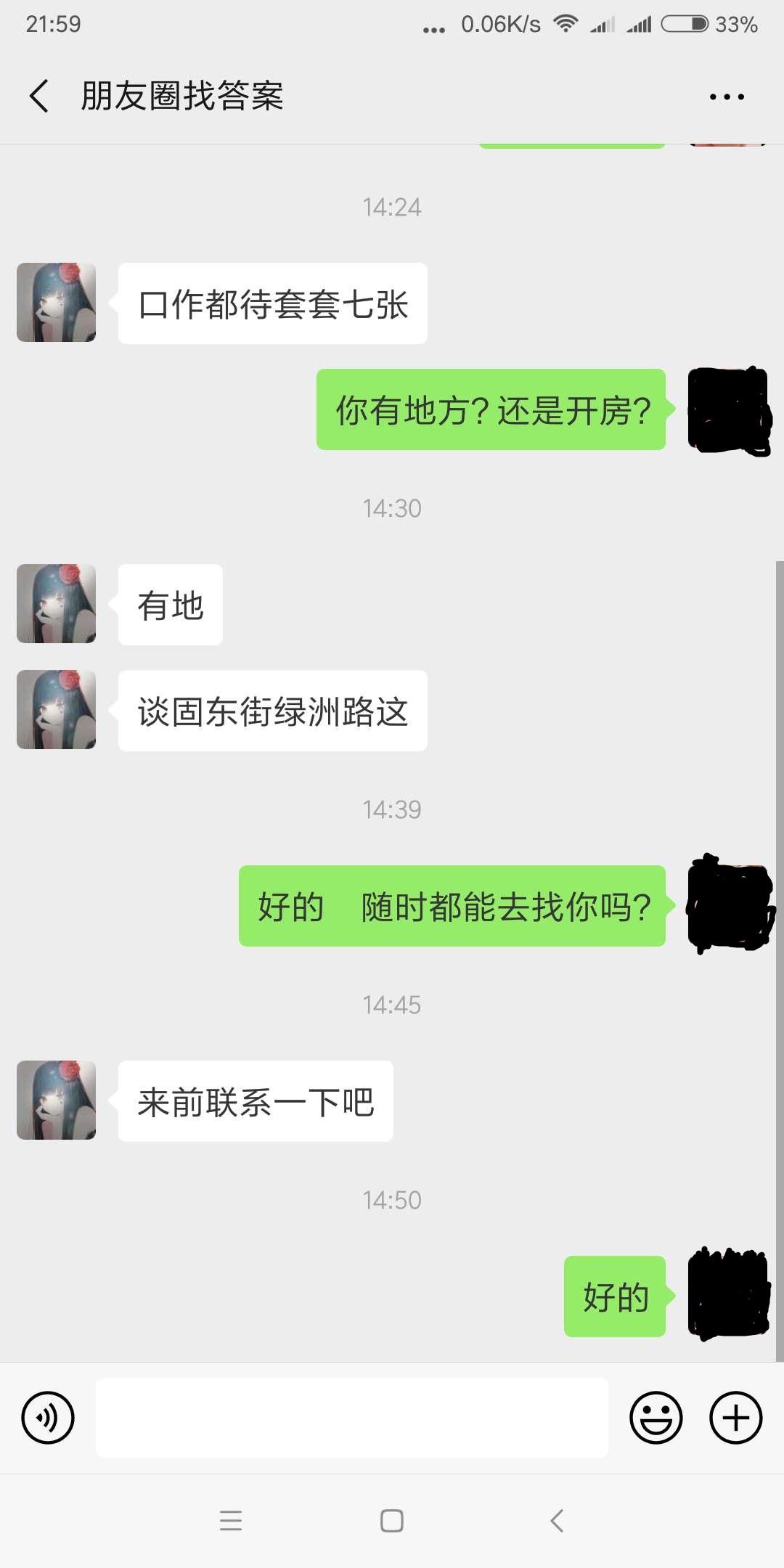Go to the system home screen
The image size is (784, 1568).
[x=392, y=1521]
